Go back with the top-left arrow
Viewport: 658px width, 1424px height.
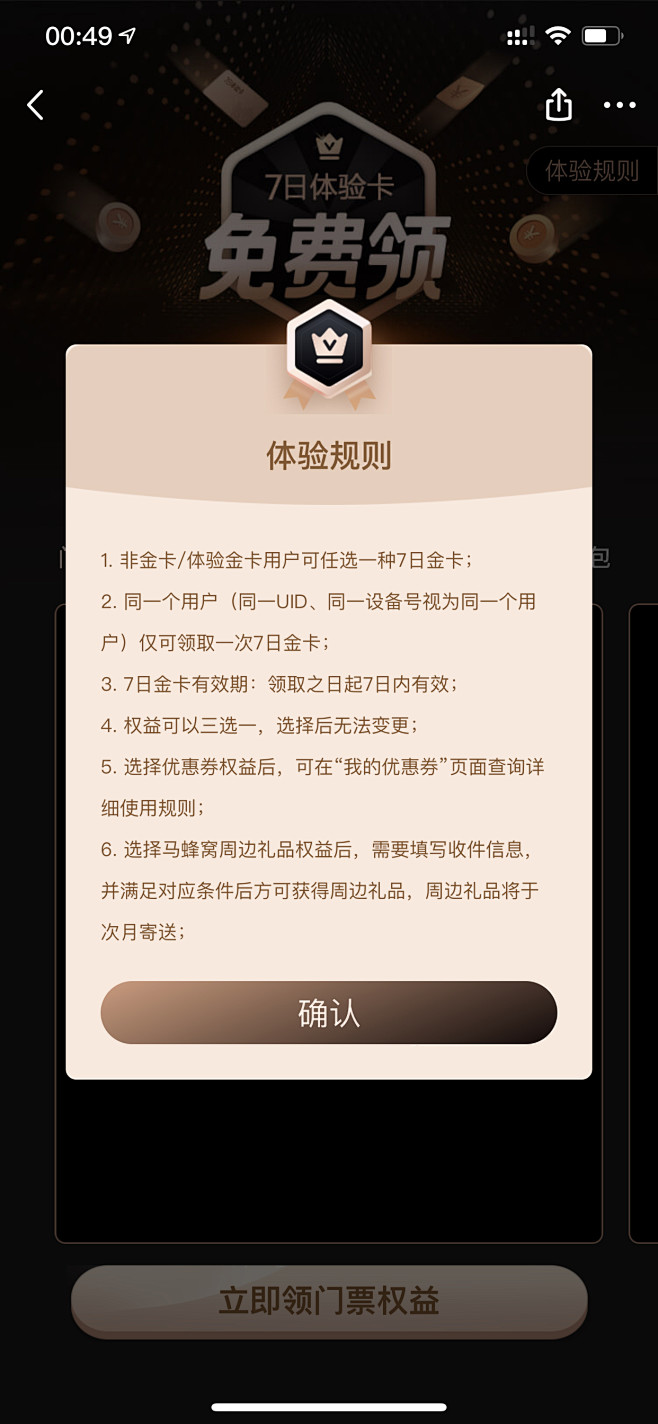click(36, 104)
